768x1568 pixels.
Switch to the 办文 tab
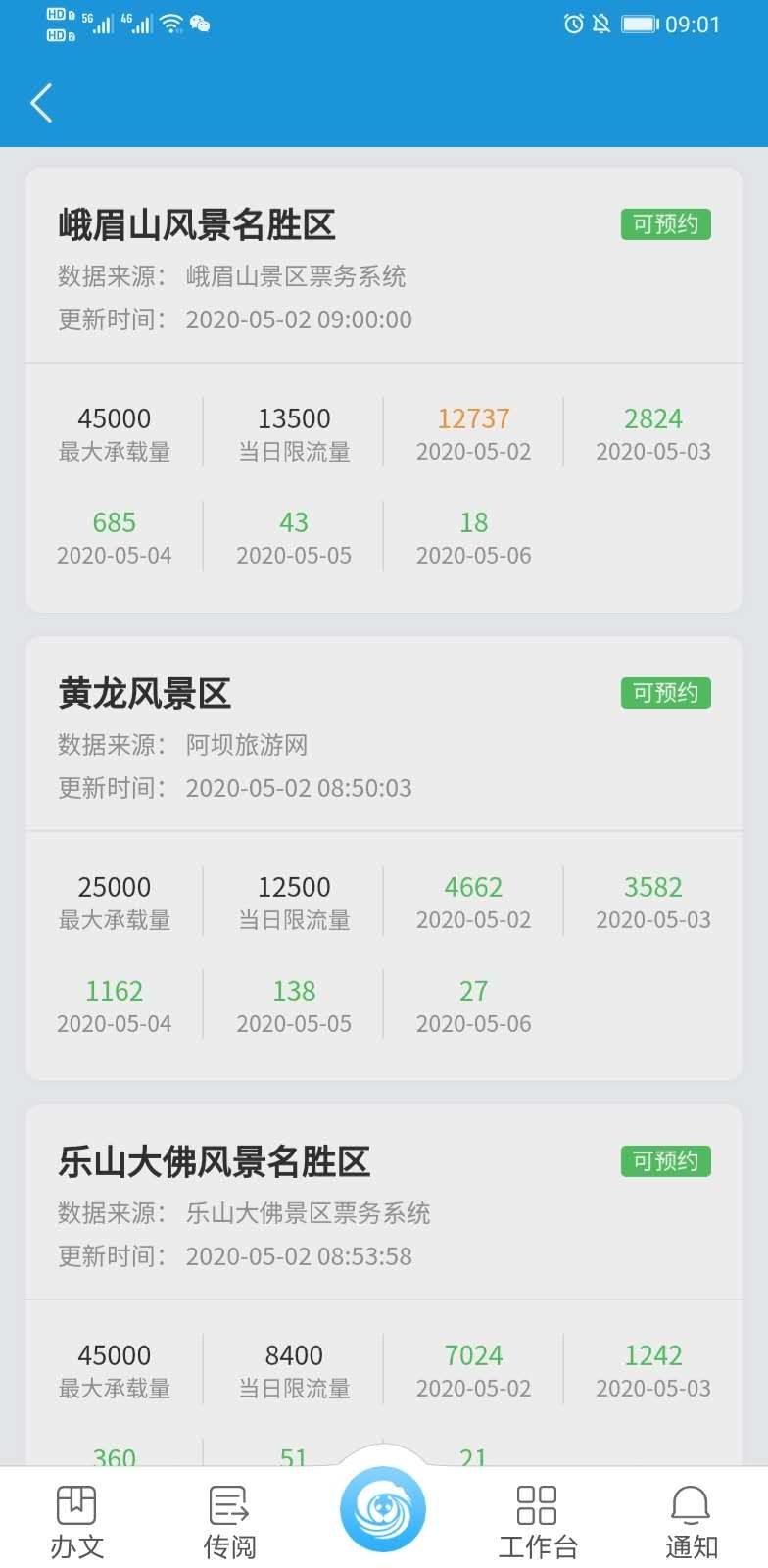pos(76,1521)
